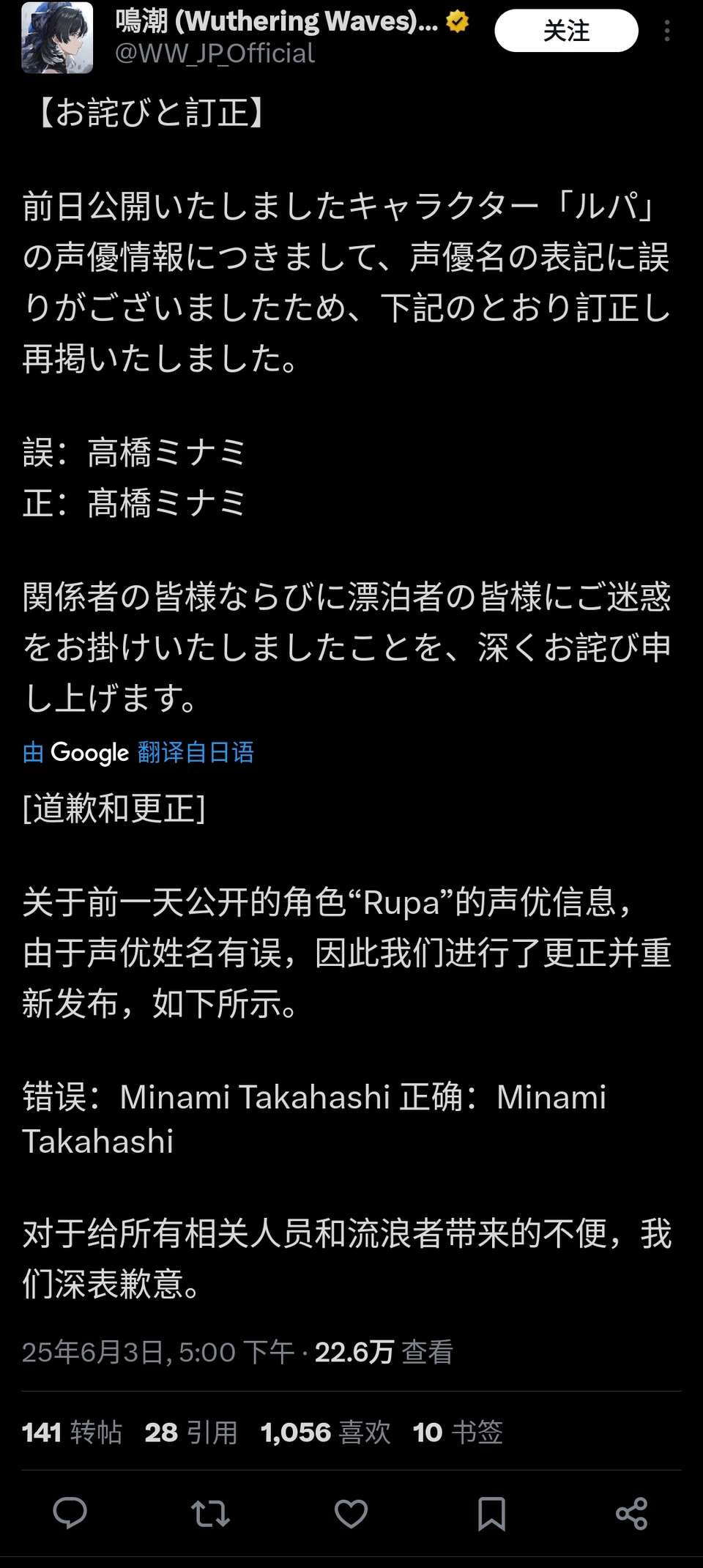703x1568 pixels.
Task: Tap the 翻译自日语 translation link
Action: (196, 752)
